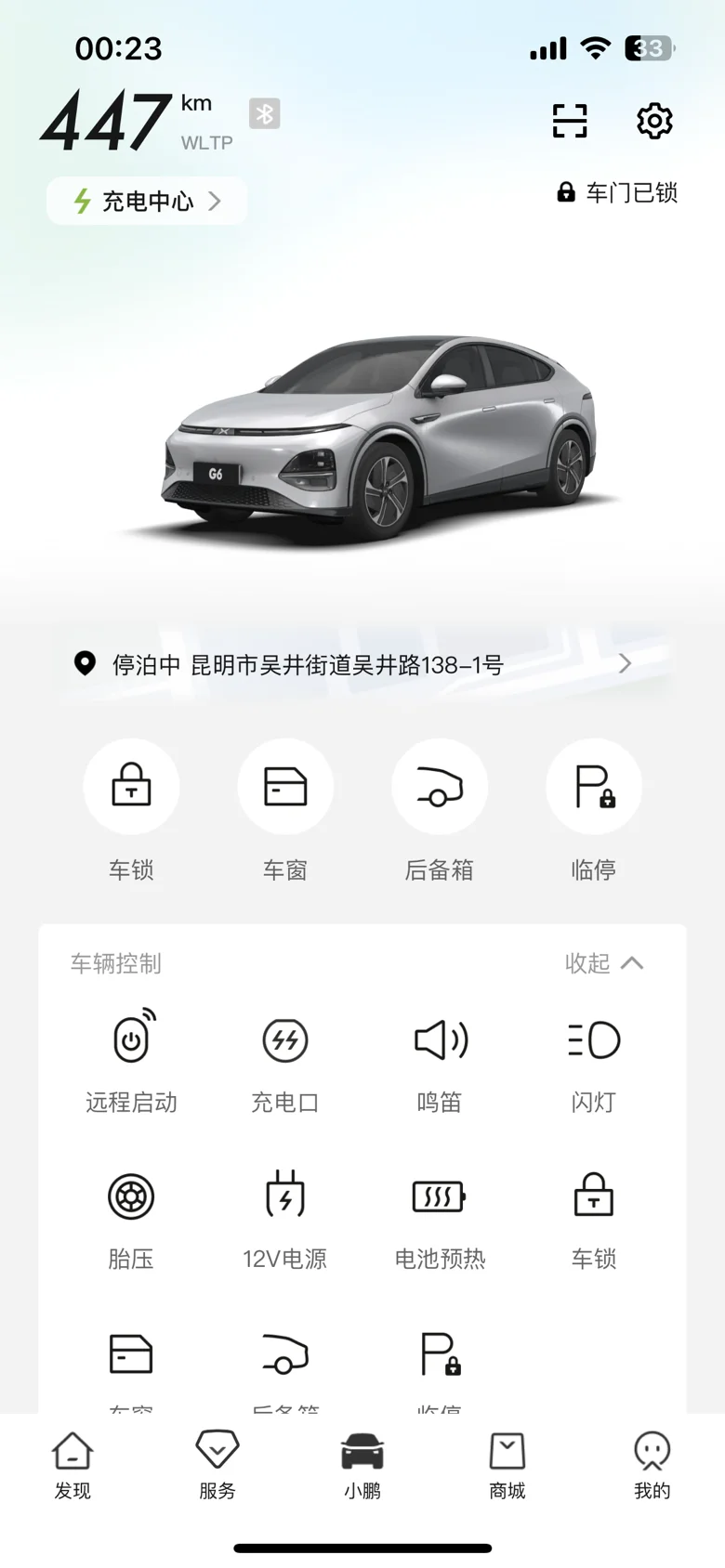
Task: Select 12V电源
Action: pos(285,1217)
